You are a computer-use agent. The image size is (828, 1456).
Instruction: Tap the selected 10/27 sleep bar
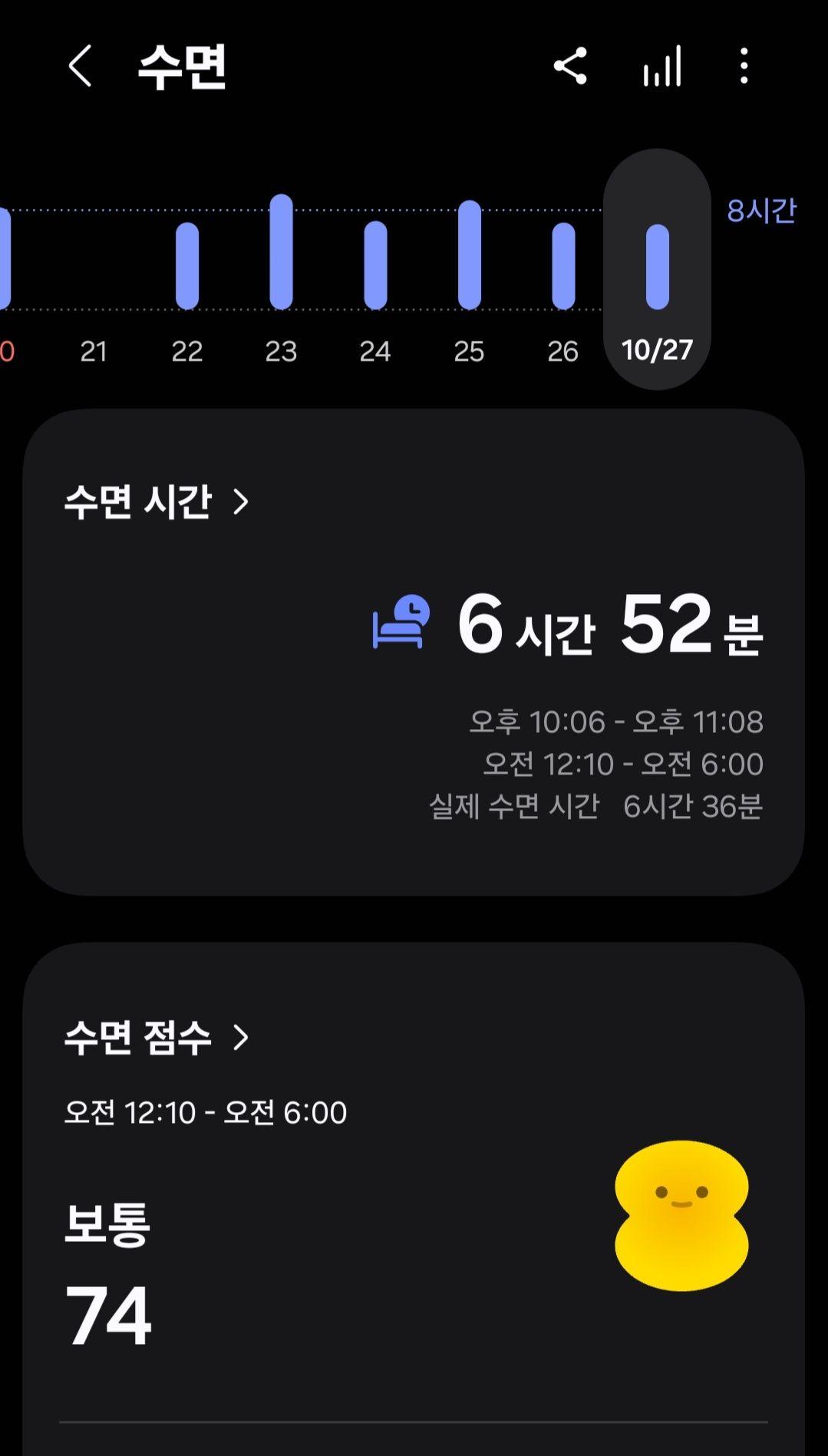tap(657, 267)
